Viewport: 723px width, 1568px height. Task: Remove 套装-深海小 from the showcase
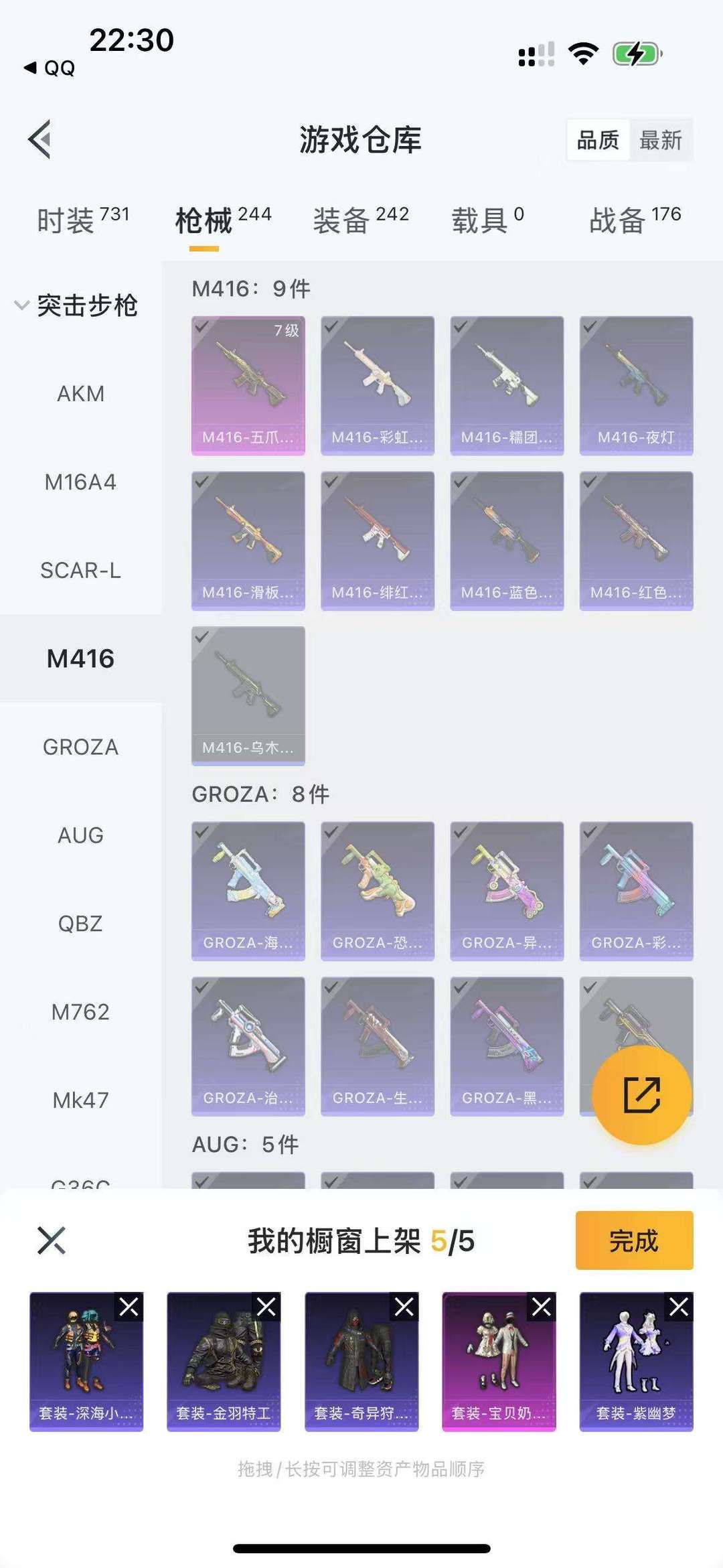129,1306
